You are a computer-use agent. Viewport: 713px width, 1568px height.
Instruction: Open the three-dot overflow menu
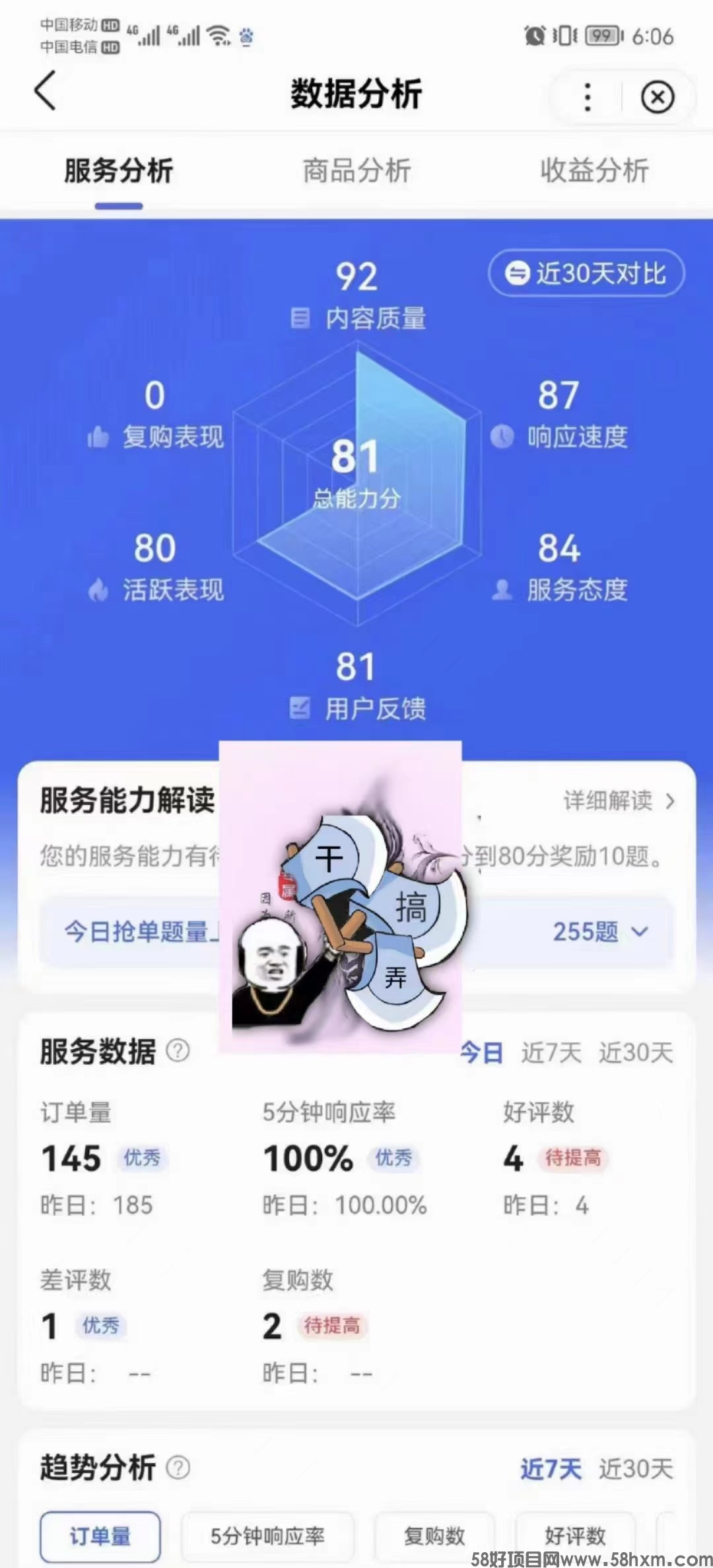(587, 97)
